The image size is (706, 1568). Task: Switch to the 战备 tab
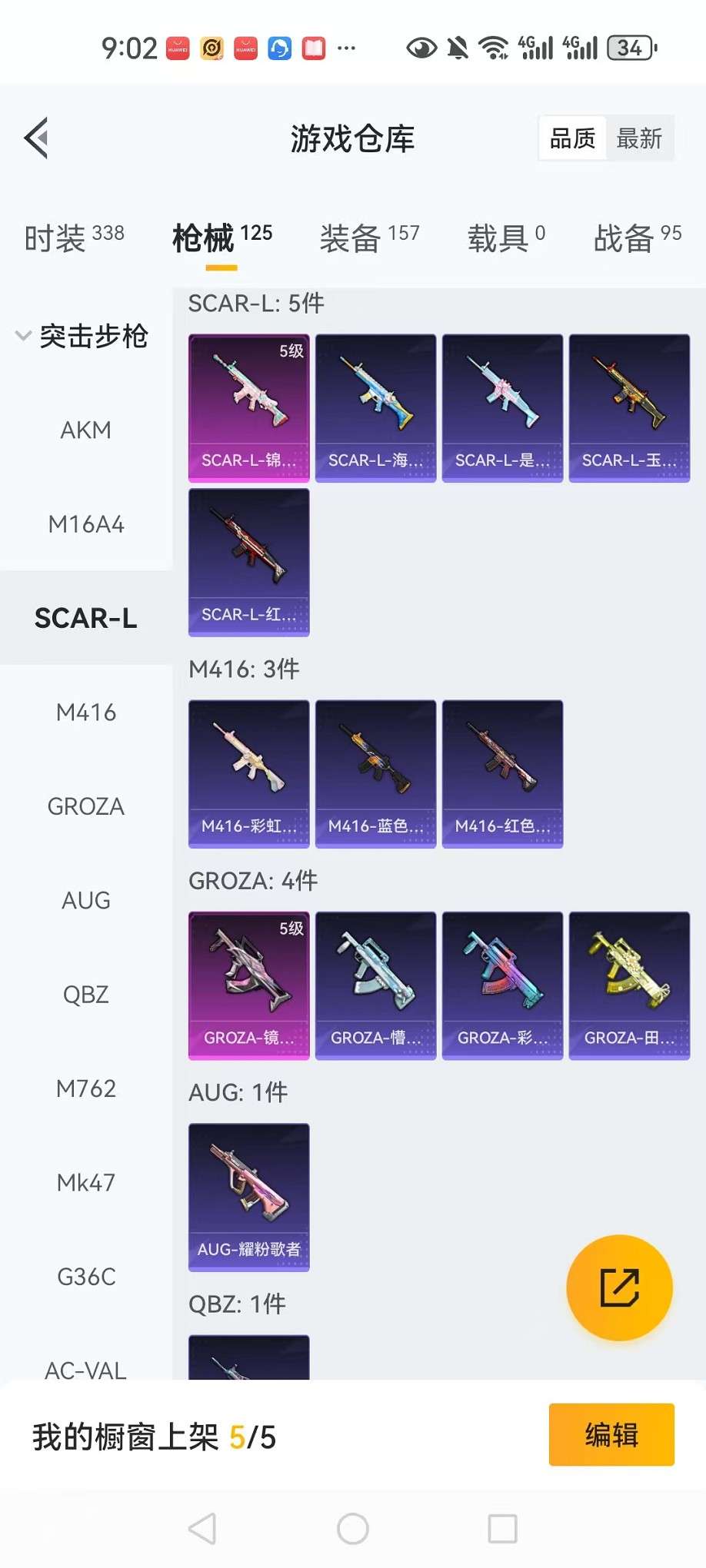coord(637,238)
